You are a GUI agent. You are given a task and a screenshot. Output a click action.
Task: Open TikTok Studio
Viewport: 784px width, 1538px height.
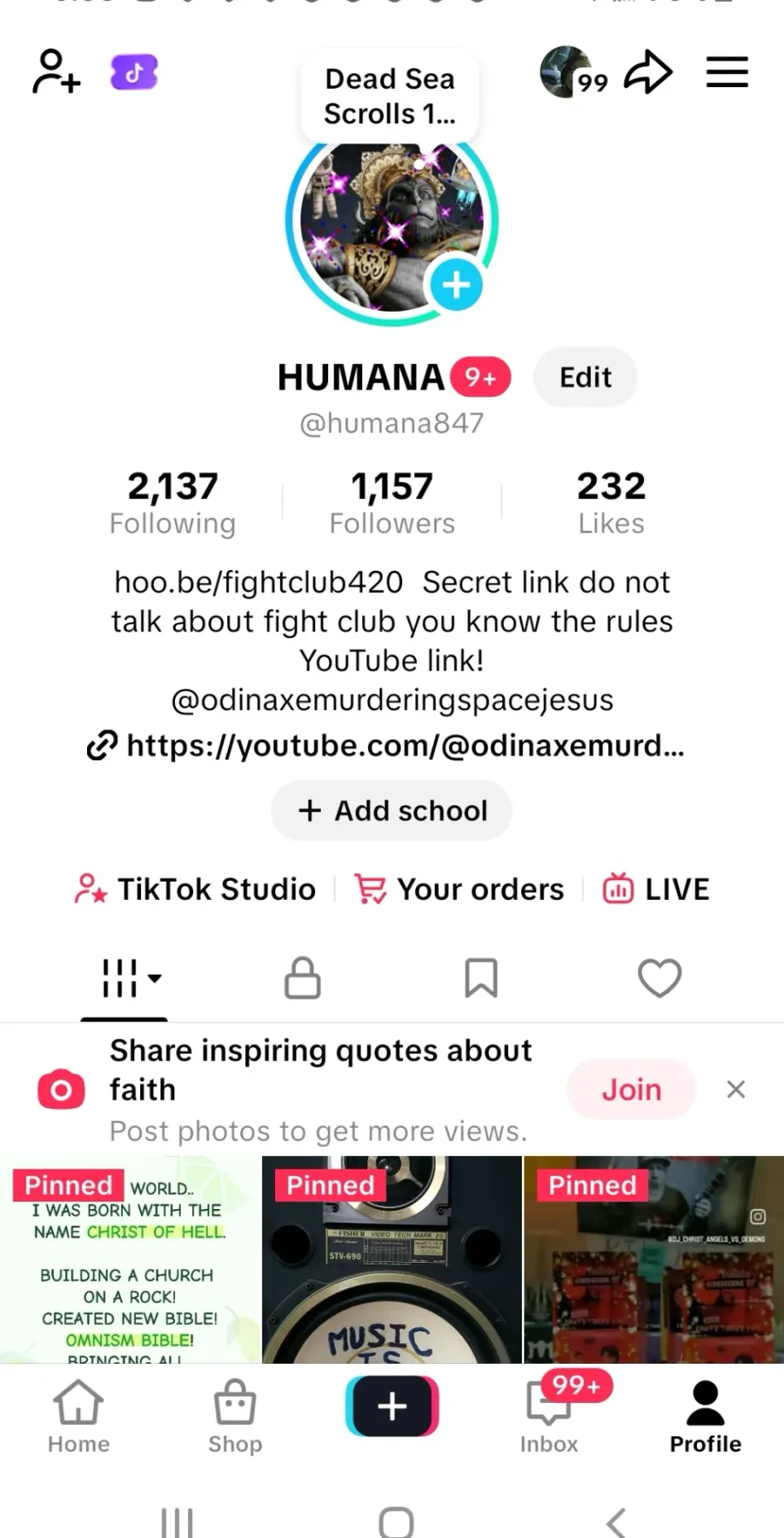(196, 889)
